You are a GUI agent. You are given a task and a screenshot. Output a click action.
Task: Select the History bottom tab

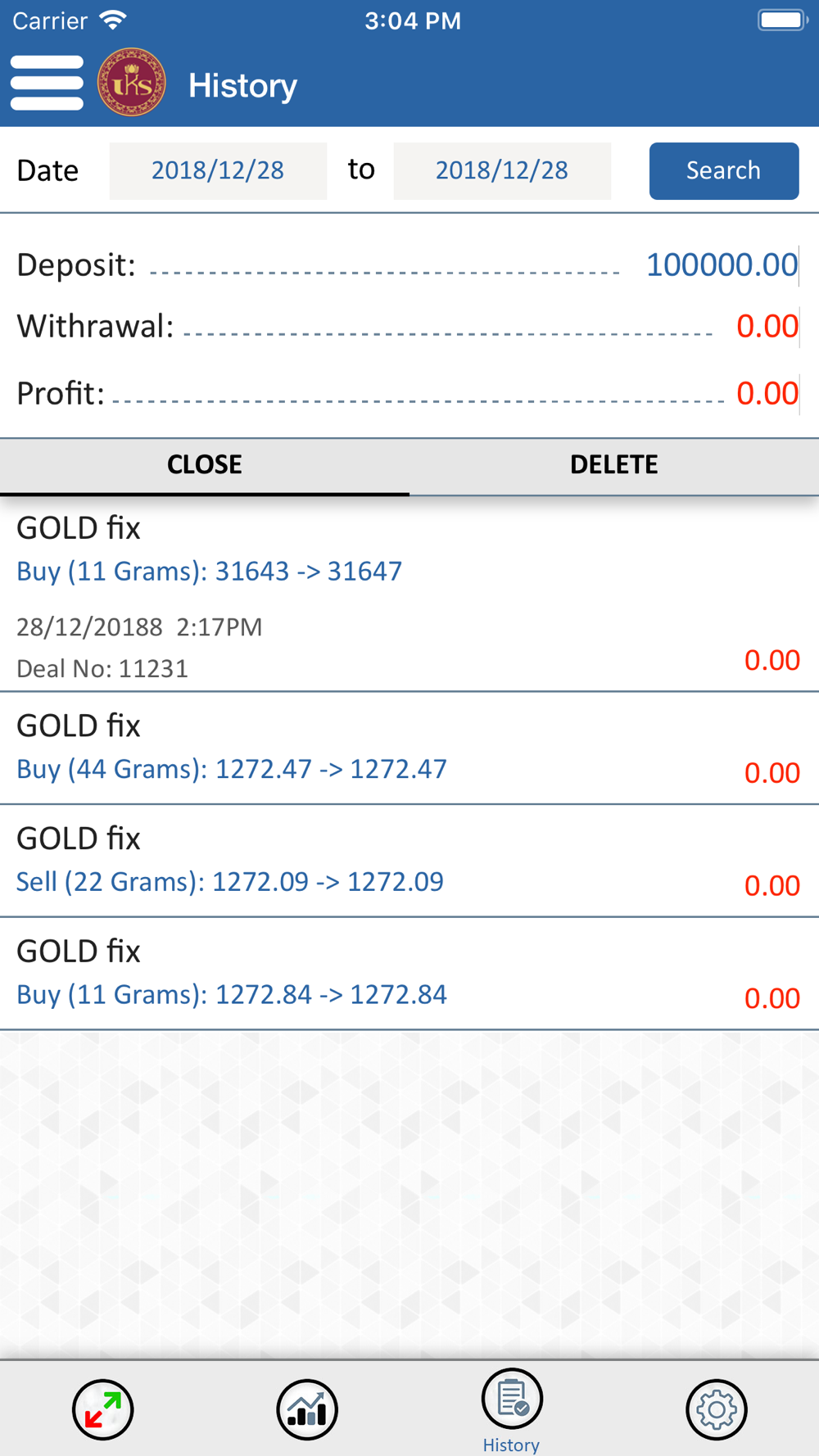pos(512,1410)
